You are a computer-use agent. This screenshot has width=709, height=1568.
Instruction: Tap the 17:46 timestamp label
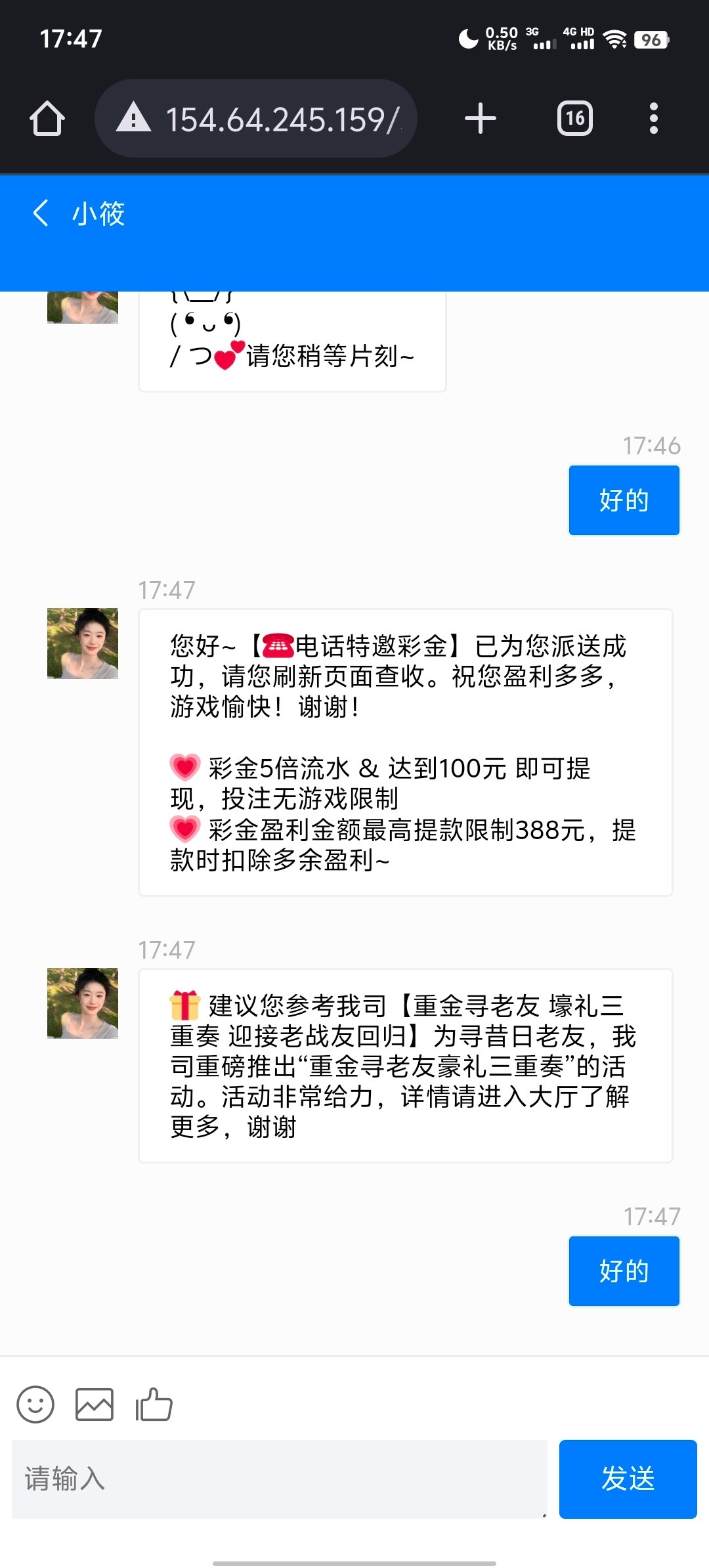653,445
